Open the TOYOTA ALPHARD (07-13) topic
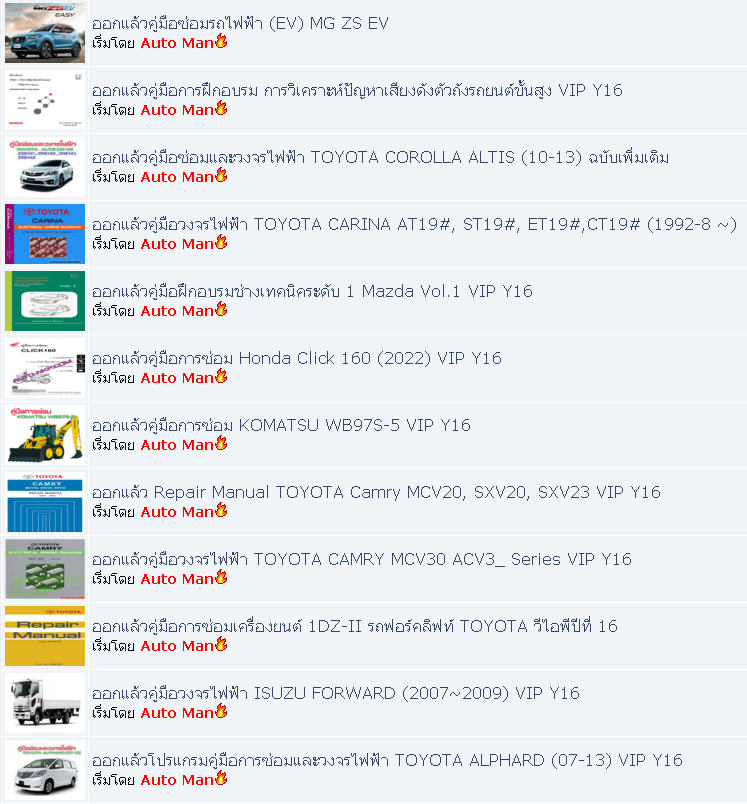747x804 pixels. tap(387, 760)
